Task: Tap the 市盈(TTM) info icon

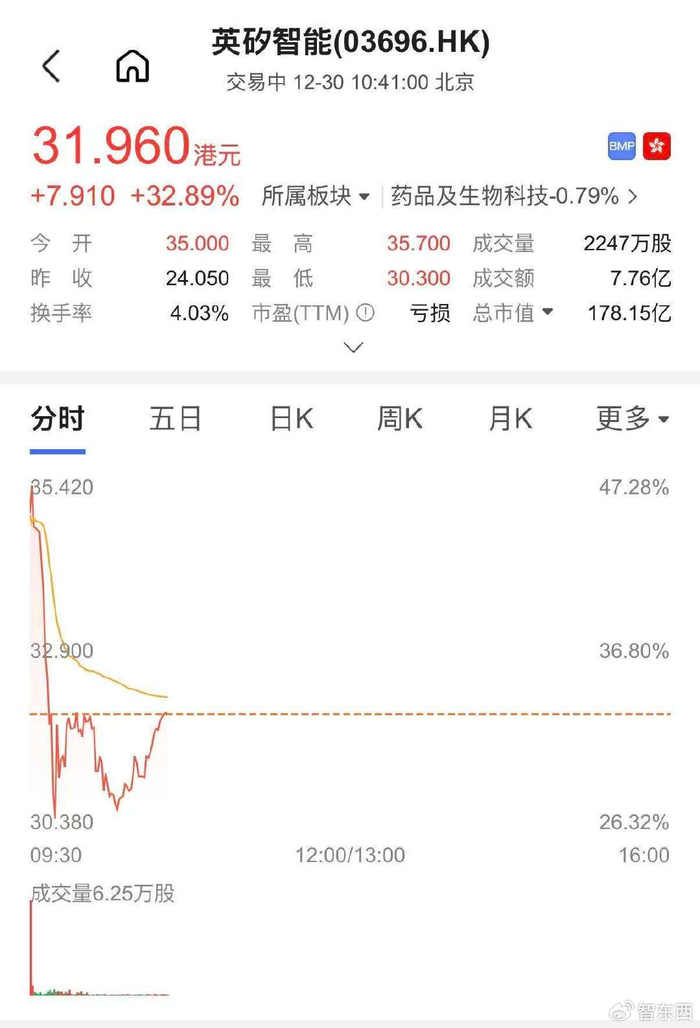Action: [365, 313]
